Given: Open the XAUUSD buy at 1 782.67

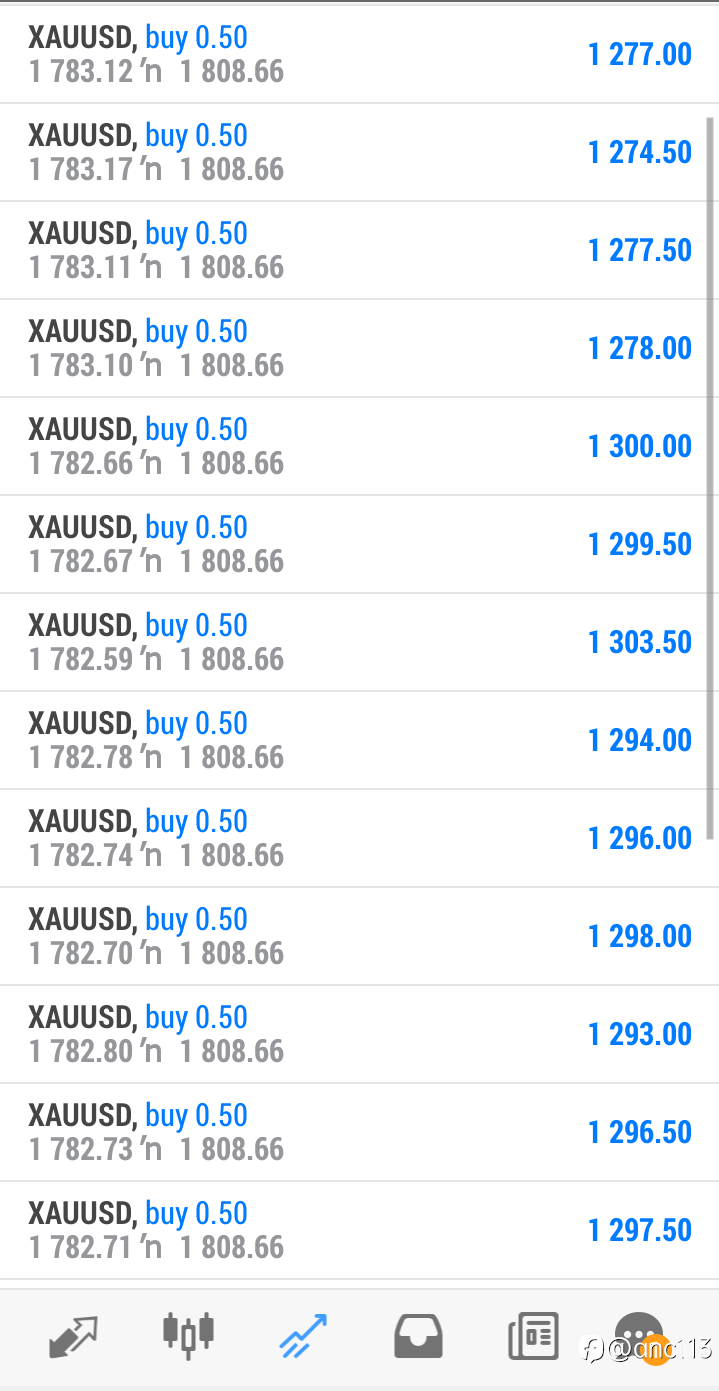Looking at the screenshot, I should 359,544.
